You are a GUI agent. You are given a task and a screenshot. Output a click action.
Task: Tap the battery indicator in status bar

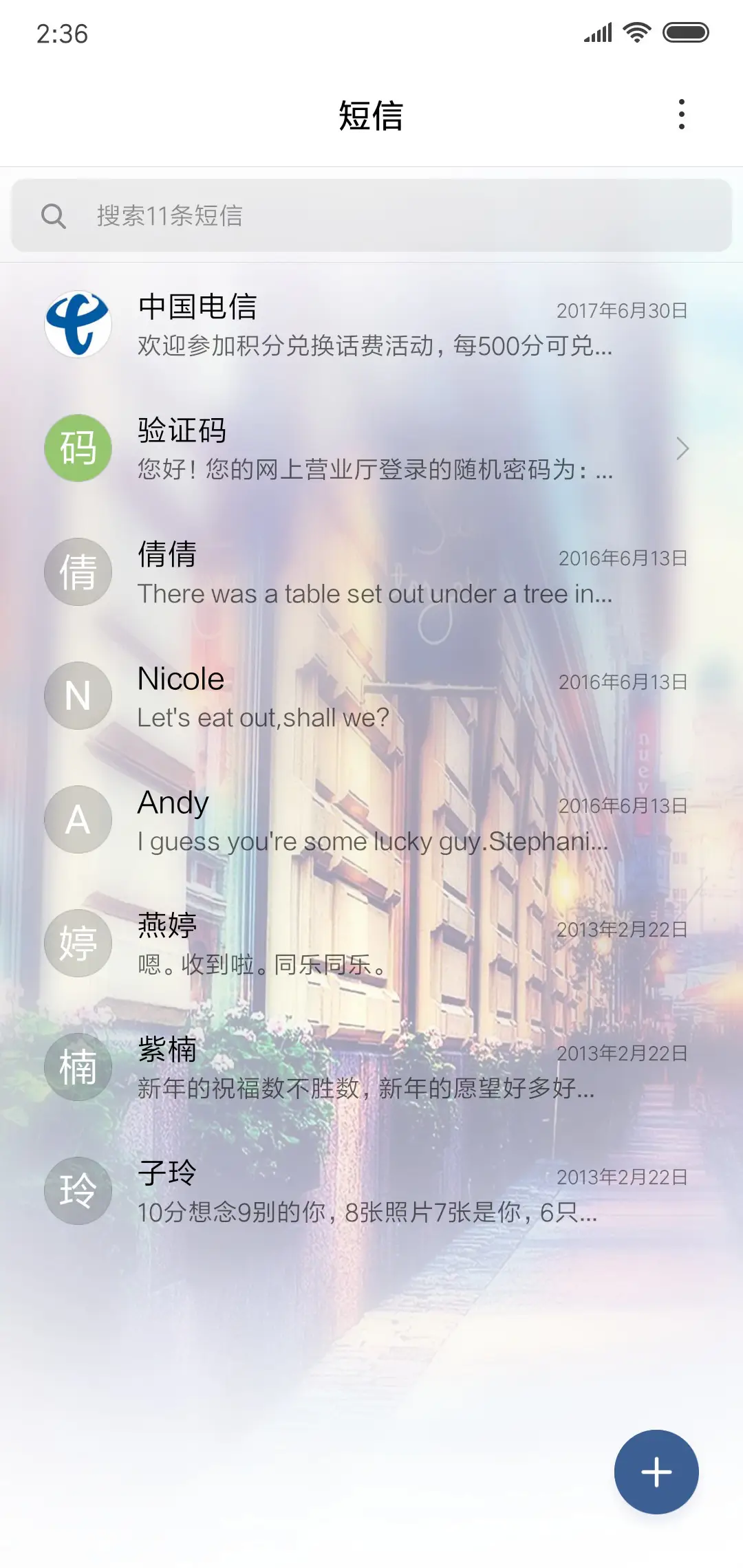683,32
